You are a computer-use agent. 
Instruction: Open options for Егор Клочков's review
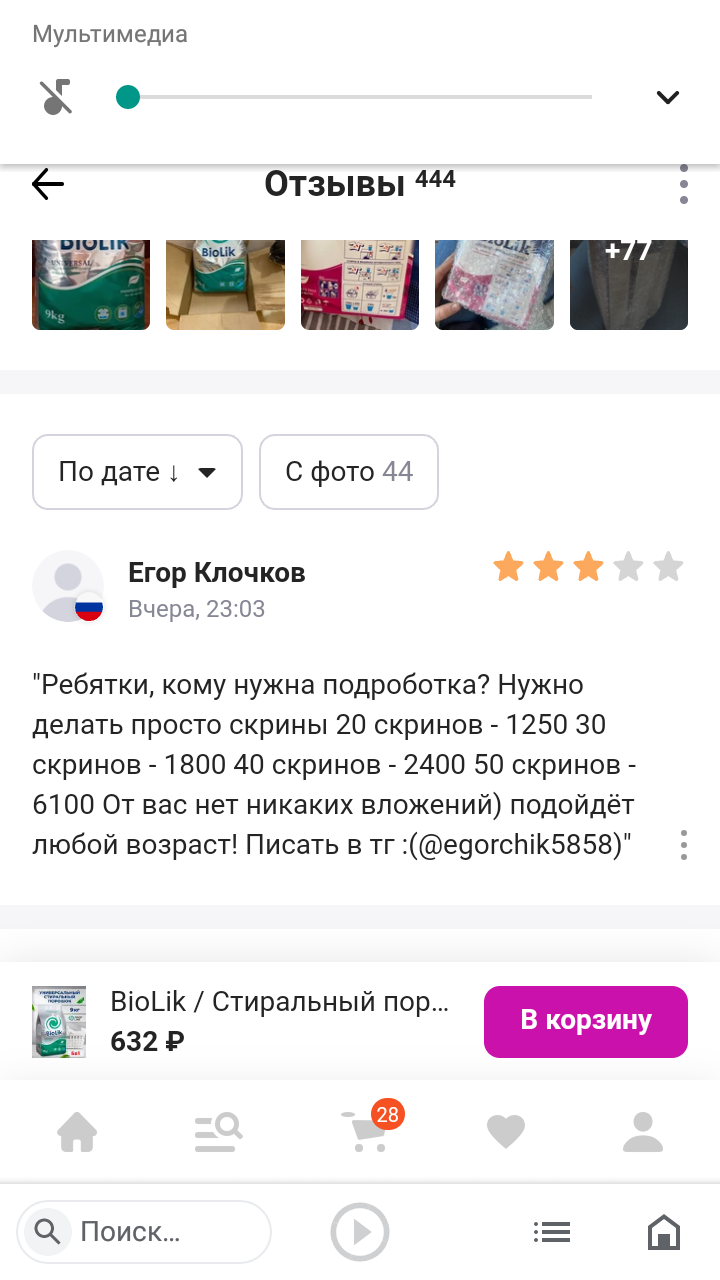tap(684, 845)
